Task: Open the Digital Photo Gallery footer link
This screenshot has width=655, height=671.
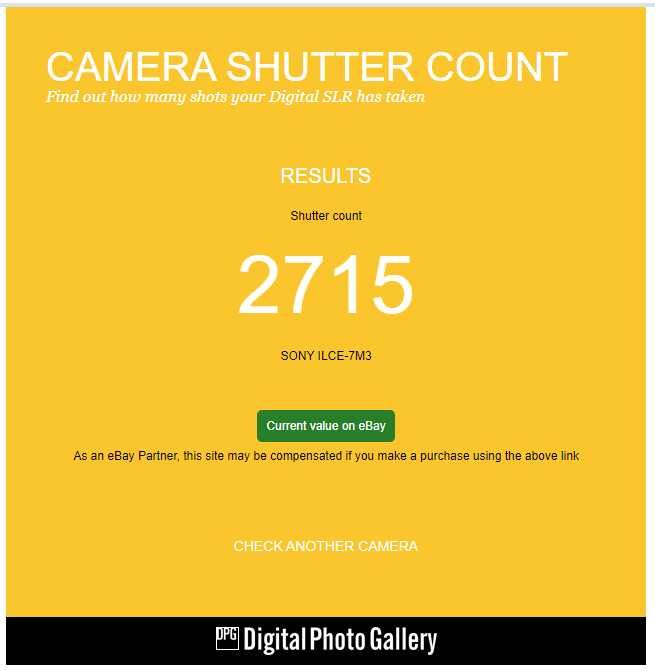Action: [x=326, y=640]
